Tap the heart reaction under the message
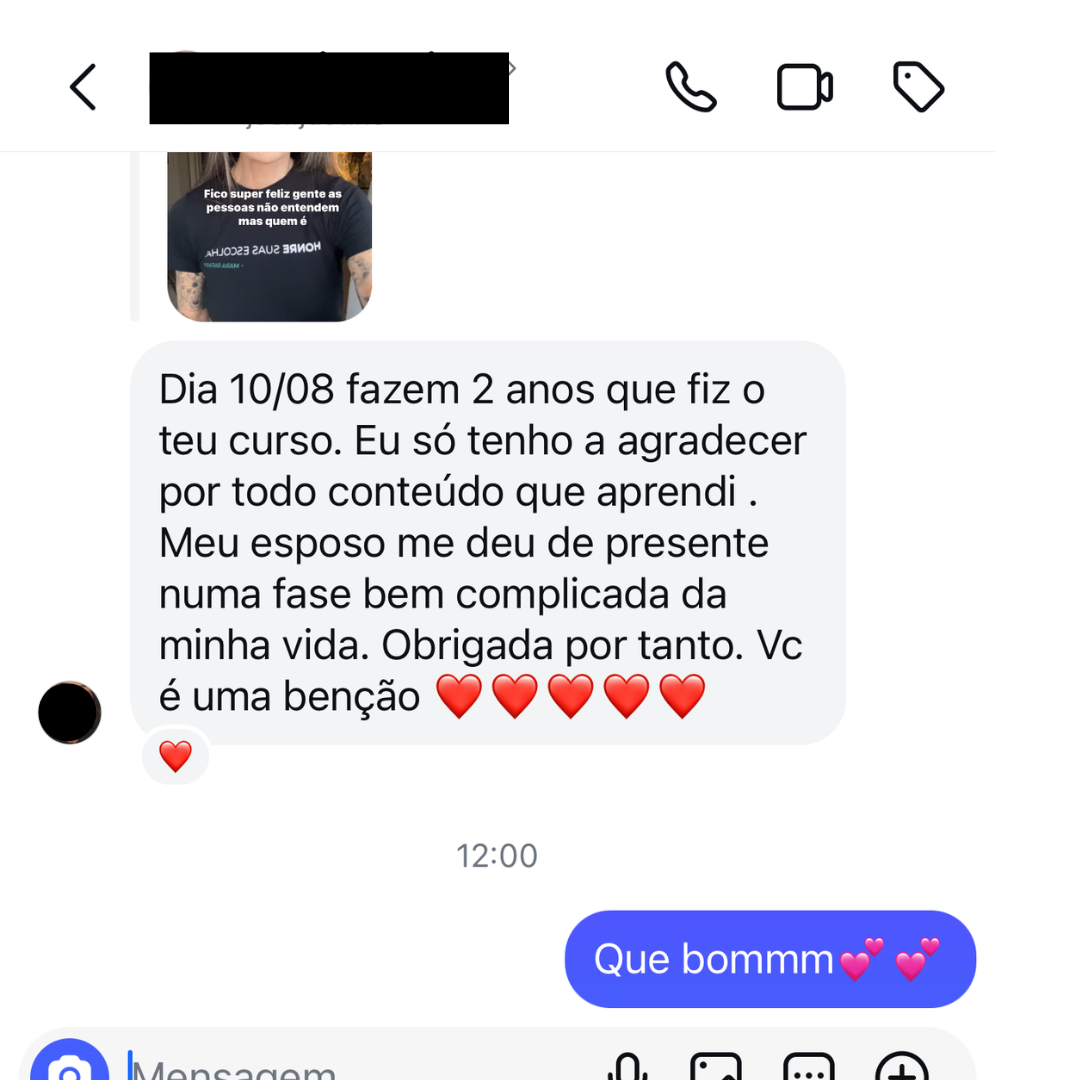 click(x=175, y=756)
